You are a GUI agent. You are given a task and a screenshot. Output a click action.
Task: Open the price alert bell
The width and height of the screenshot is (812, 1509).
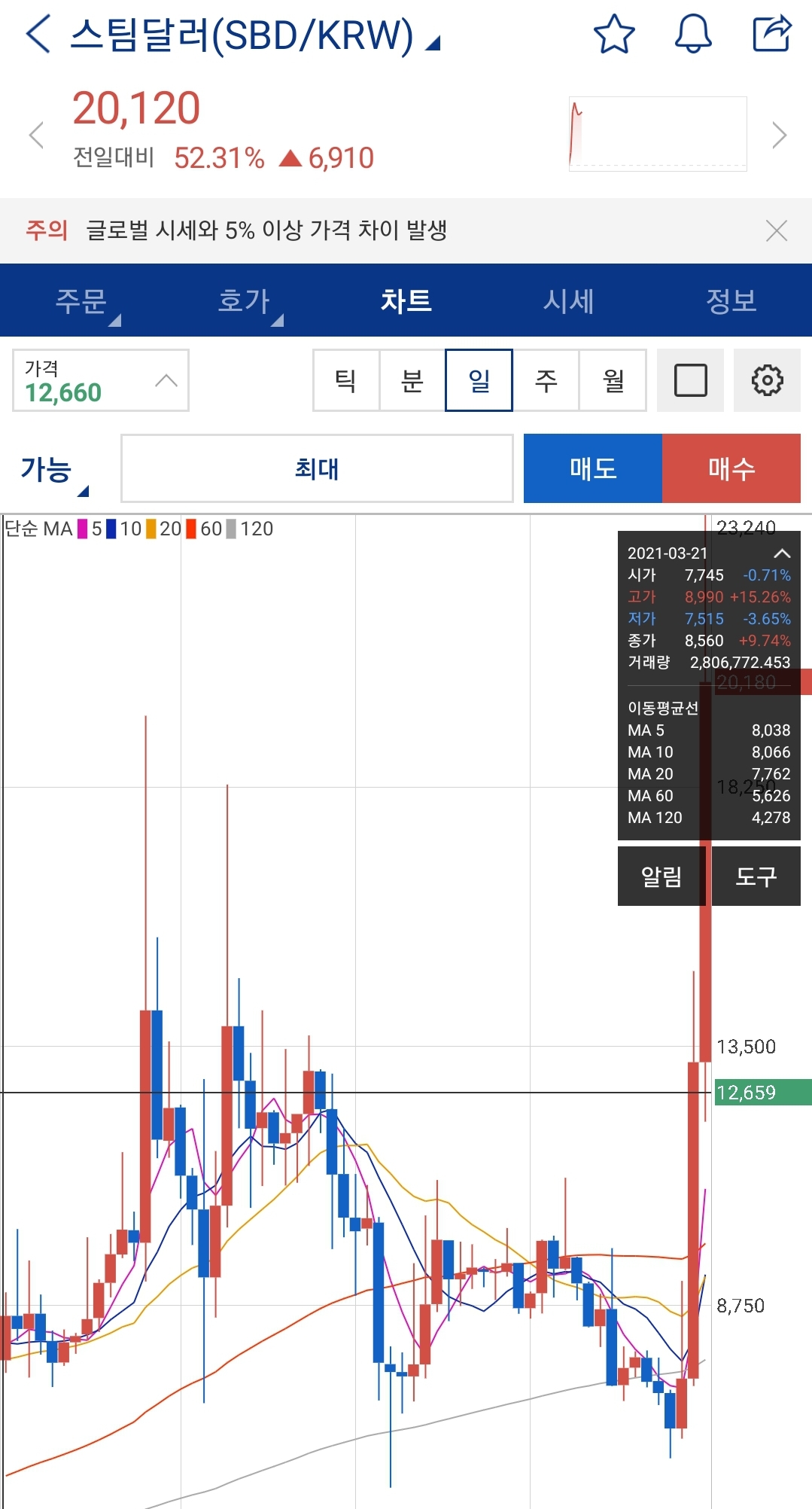pyautogui.click(x=693, y=35)
